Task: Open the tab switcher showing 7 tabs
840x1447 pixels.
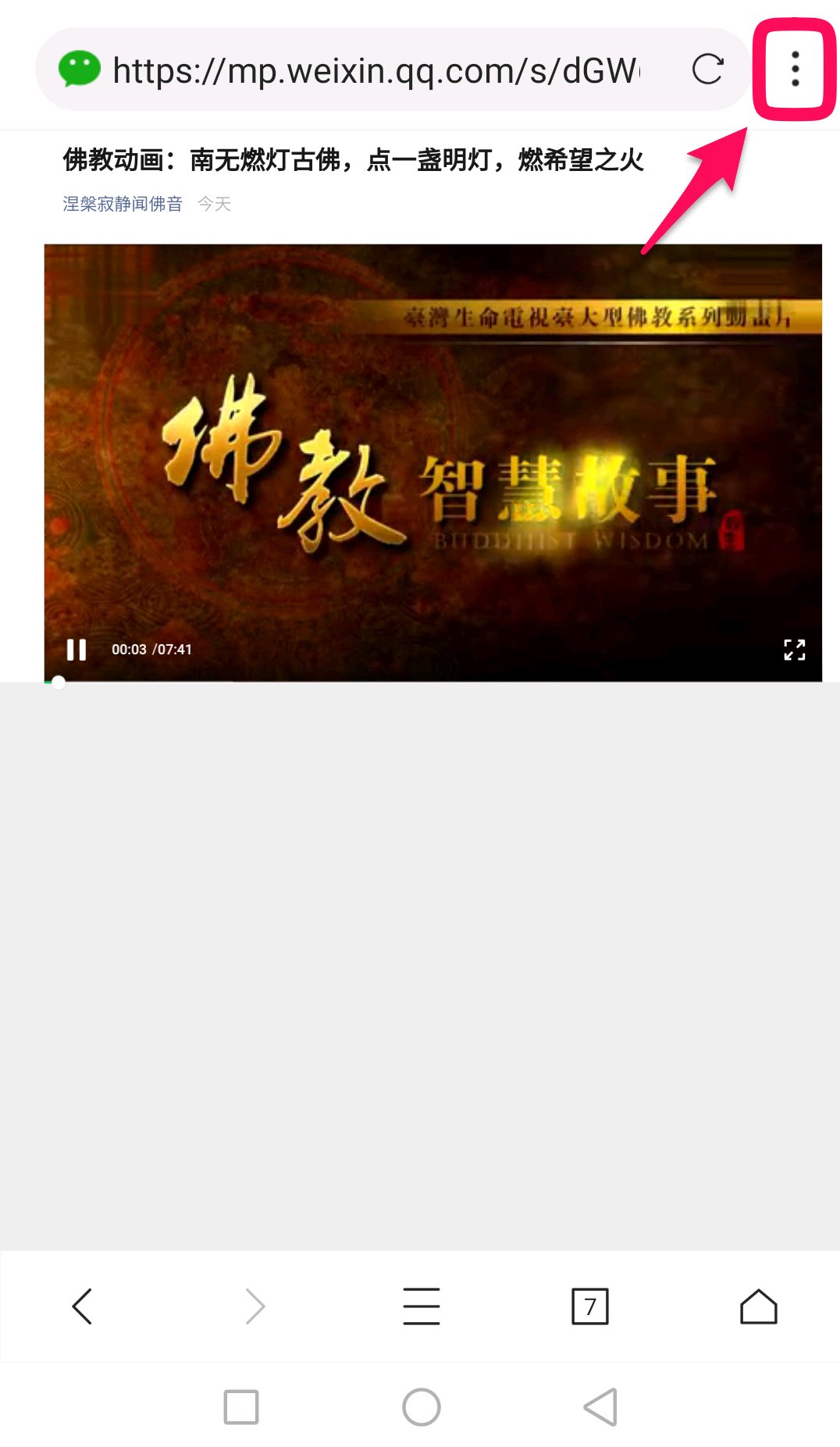Action: click(589, 1306)
